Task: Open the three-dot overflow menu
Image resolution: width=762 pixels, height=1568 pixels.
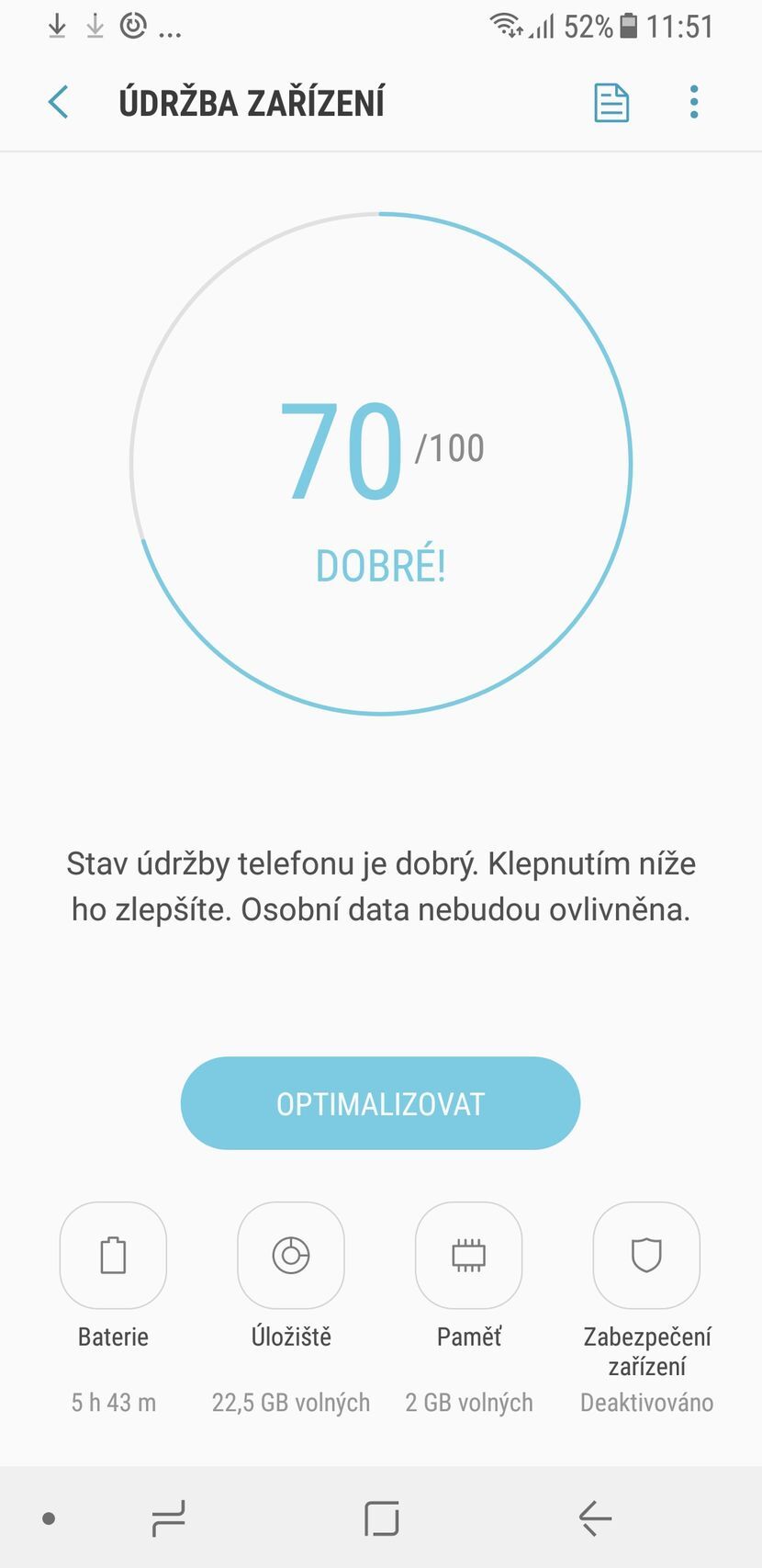Action: click(x=693, y=103)
